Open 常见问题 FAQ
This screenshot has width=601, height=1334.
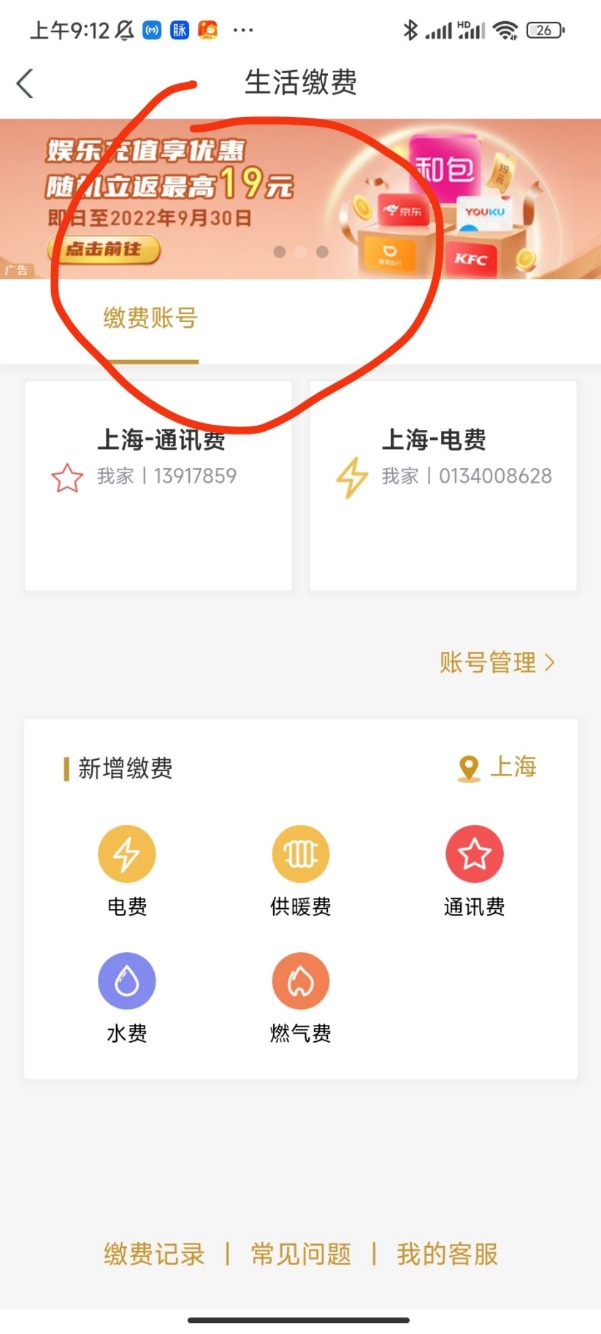tap(301, 1254)
